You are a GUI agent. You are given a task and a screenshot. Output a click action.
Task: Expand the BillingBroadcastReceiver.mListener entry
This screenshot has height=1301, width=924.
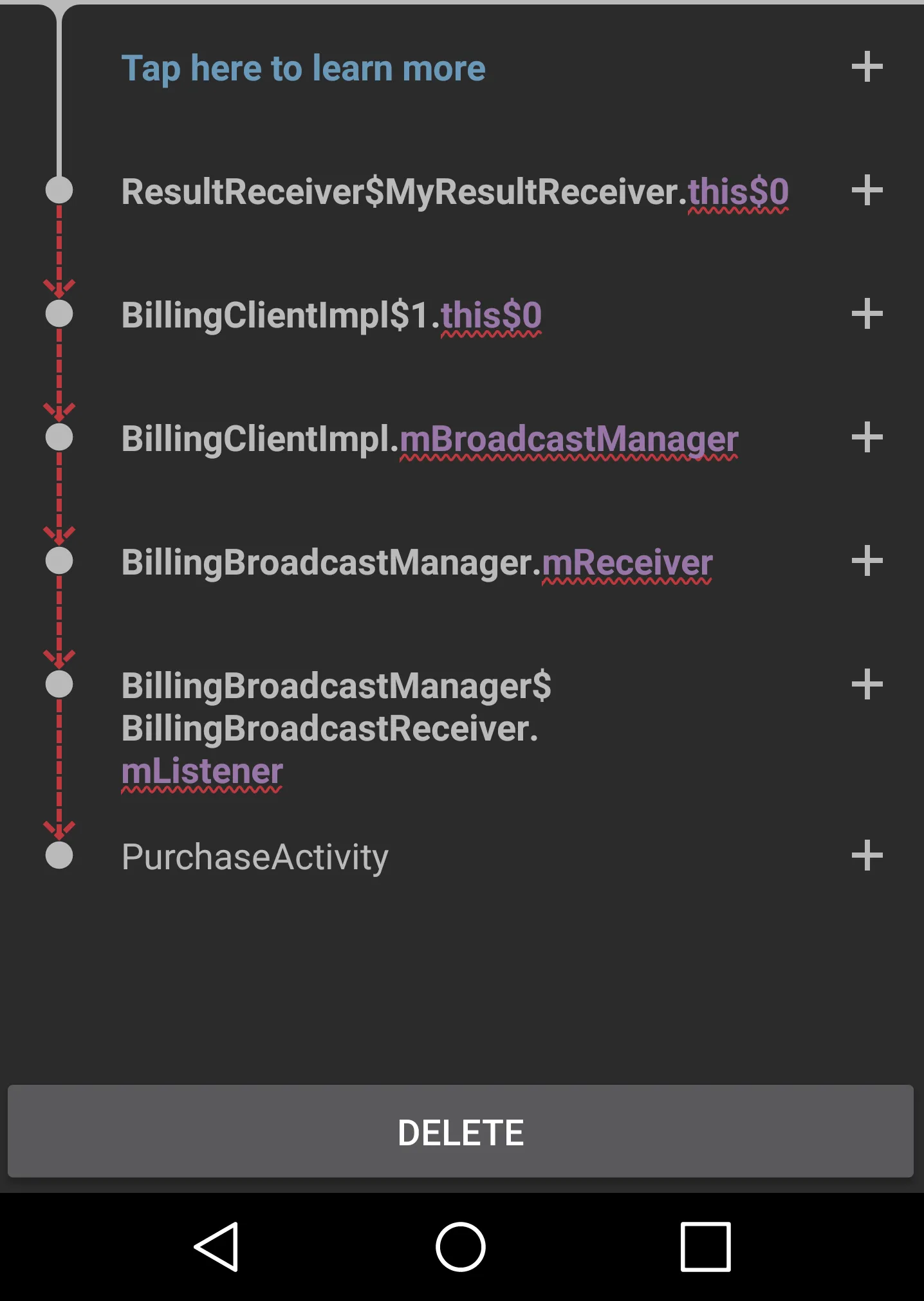[867, 685]
